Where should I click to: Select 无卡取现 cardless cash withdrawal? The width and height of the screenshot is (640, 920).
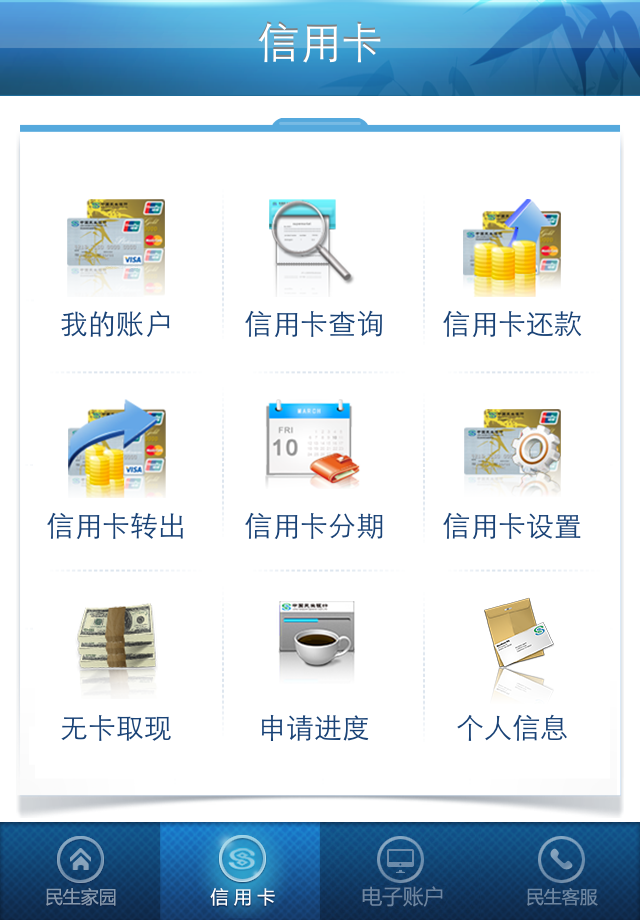tap(116, 669)
